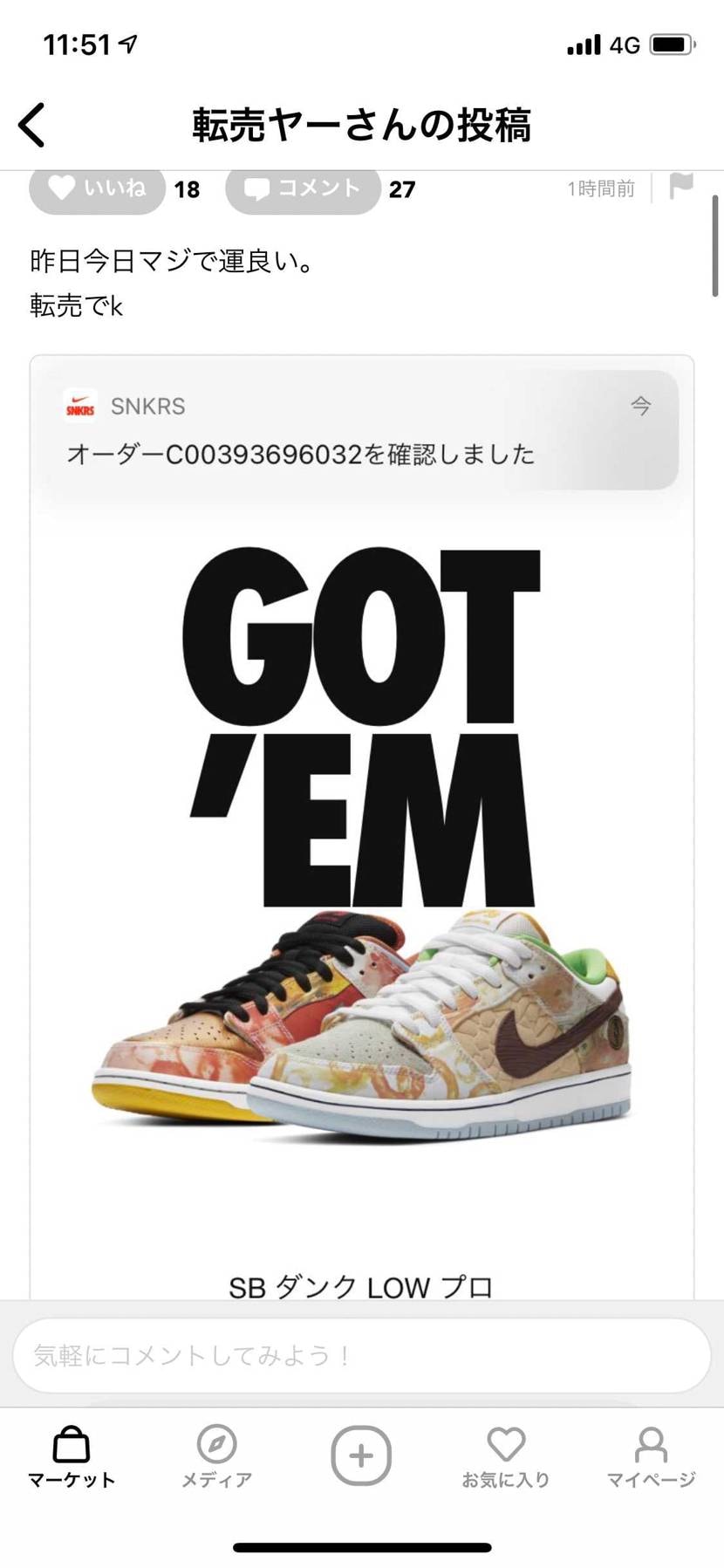Tap the comment input field 気軽にコメントしてみよう
Screen dimensions: 724x1568
[x=361, y=1355]
